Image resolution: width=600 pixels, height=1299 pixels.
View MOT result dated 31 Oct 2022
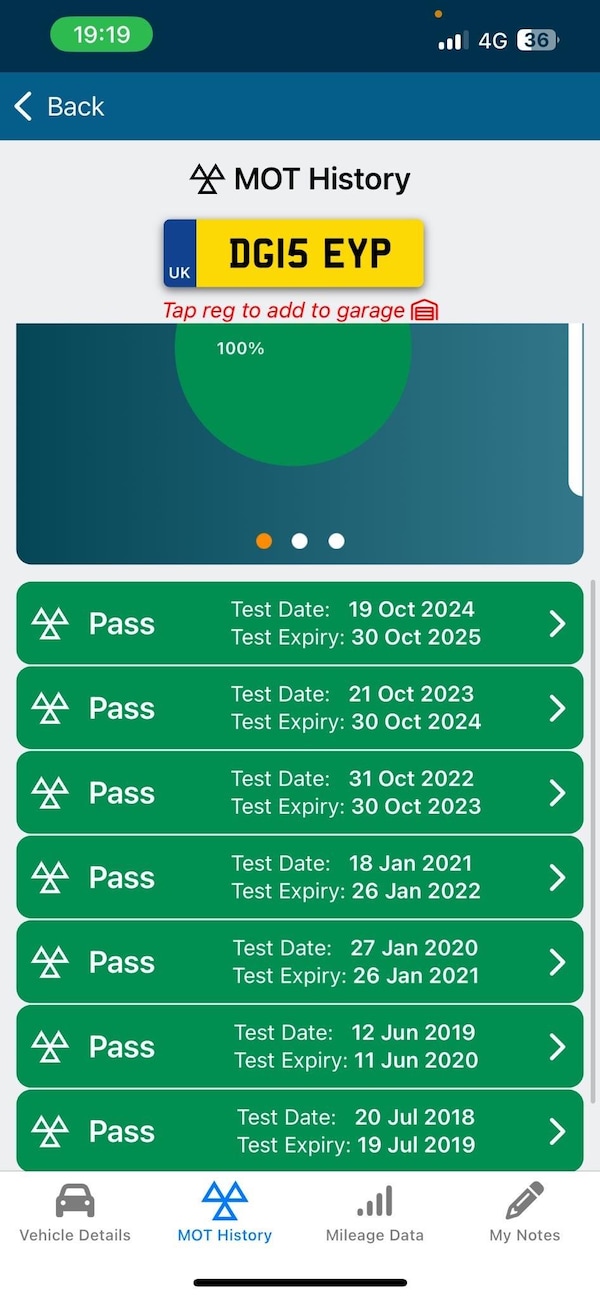[299, 792]
